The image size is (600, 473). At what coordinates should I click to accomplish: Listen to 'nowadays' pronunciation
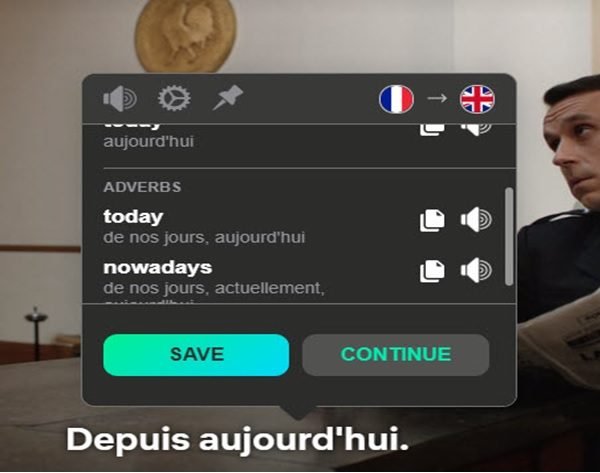(x=476, y=270)
